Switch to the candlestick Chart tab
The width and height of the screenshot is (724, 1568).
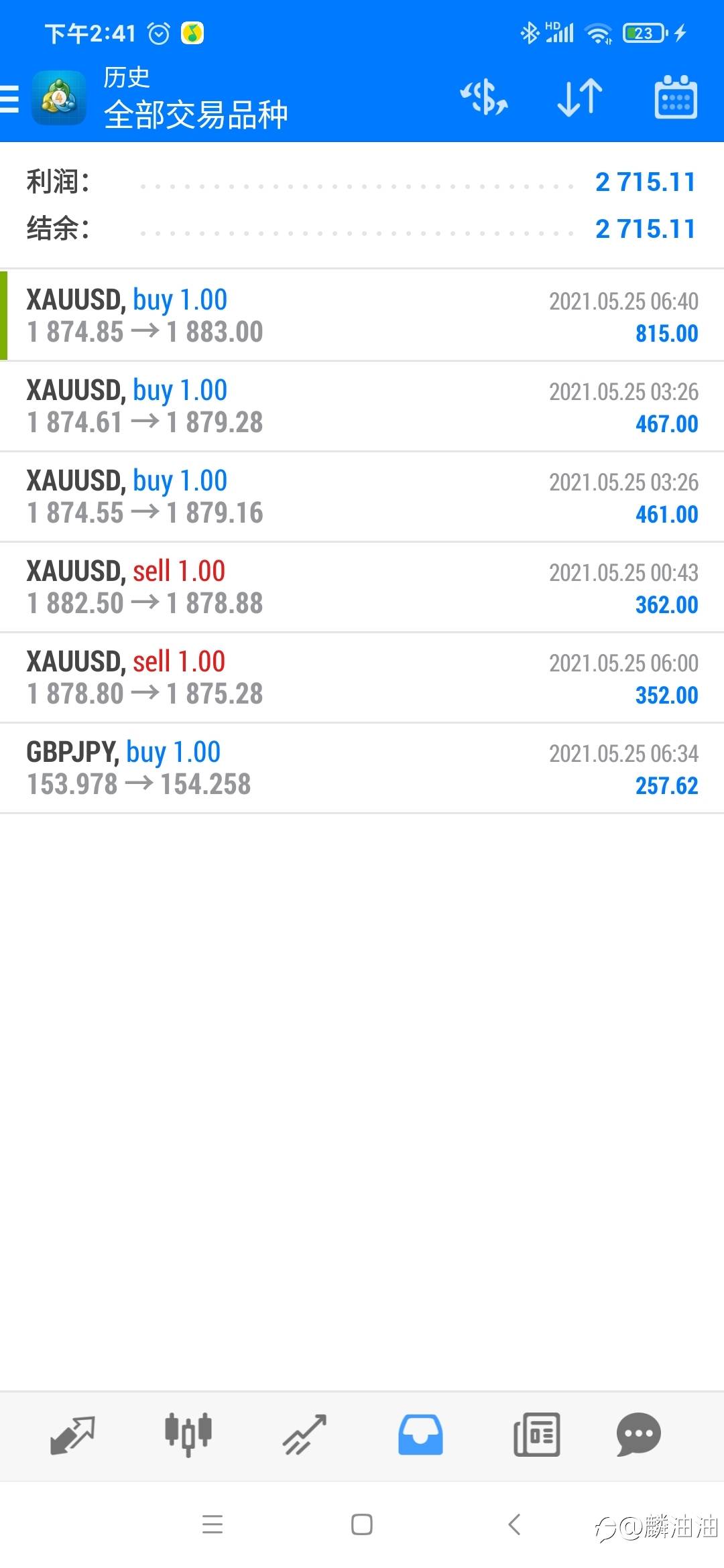(x=188, y=1435)
